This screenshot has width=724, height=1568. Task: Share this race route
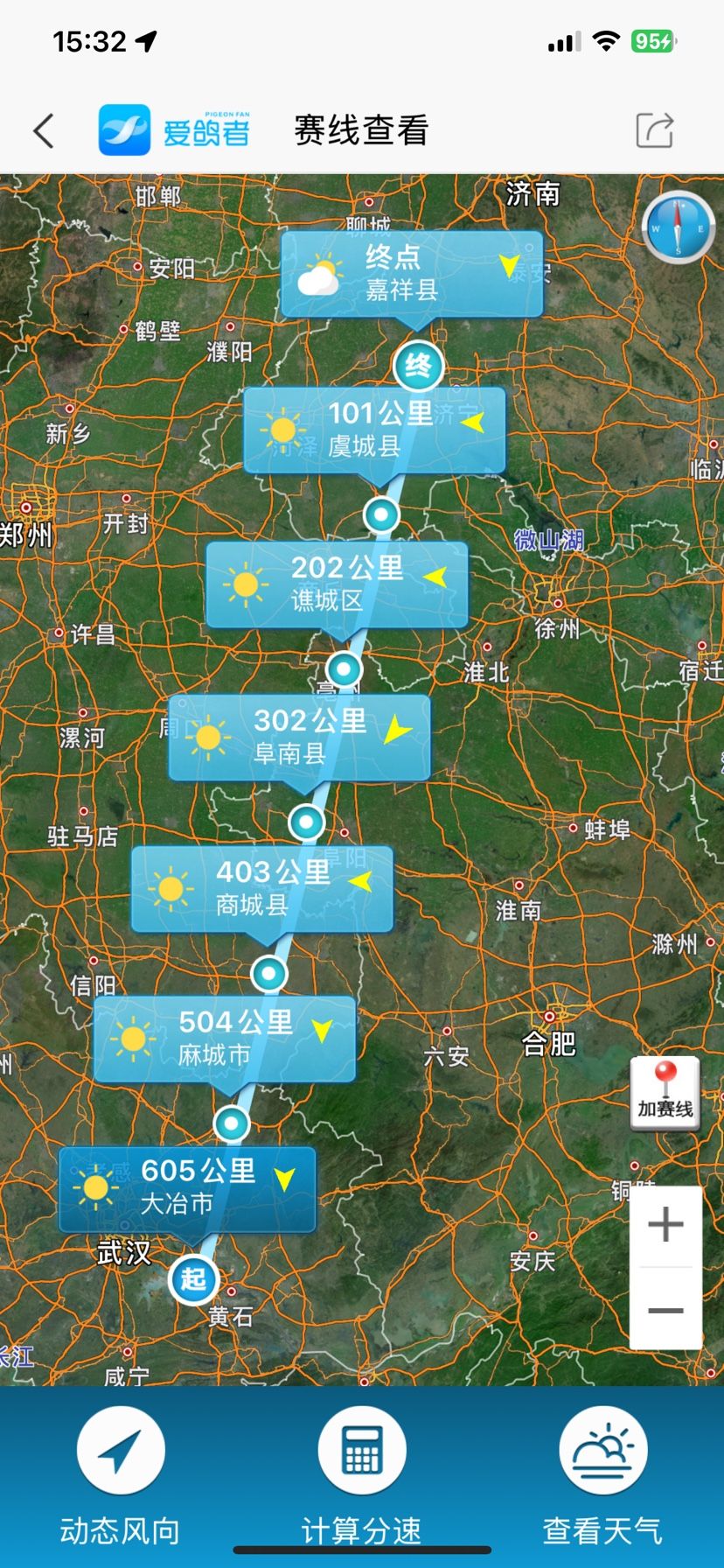pos(654,131)
